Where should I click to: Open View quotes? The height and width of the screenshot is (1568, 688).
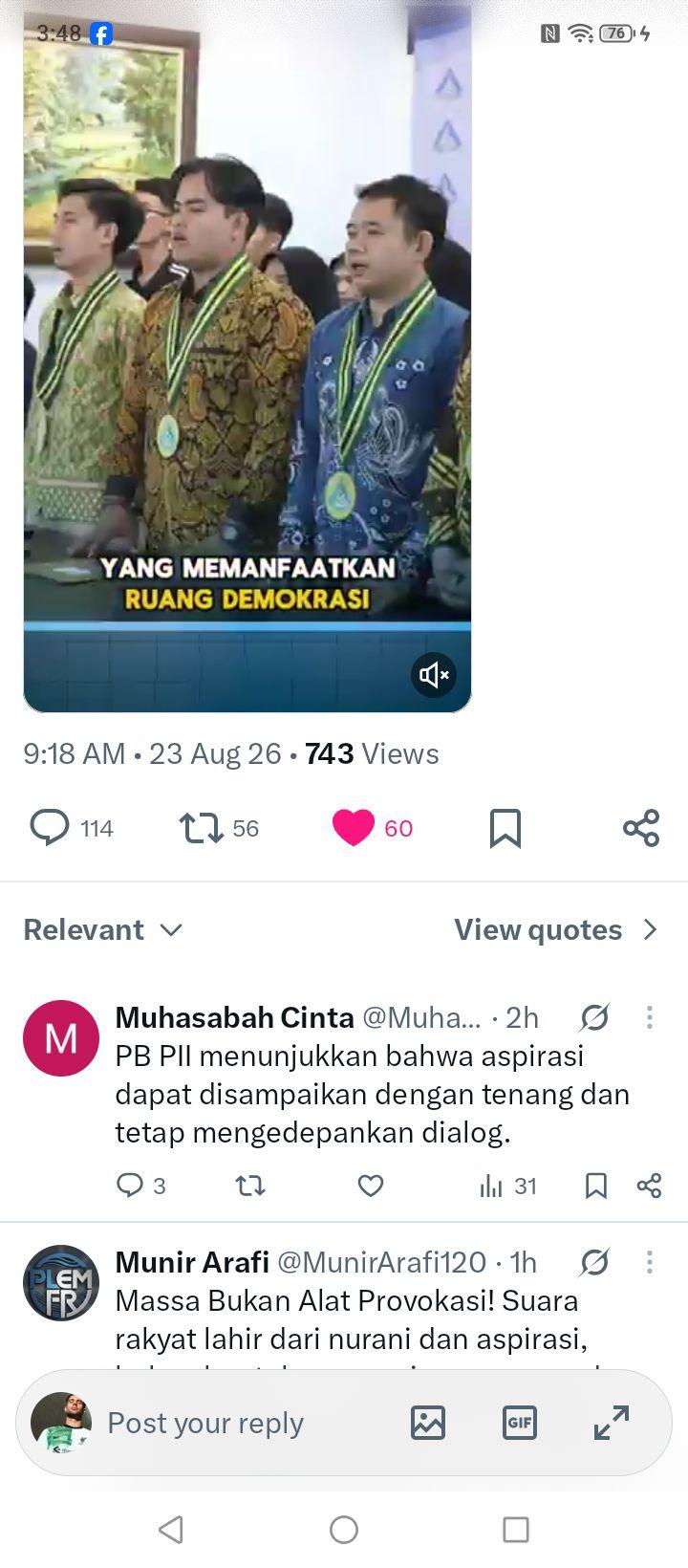click(x=556, y=929)
